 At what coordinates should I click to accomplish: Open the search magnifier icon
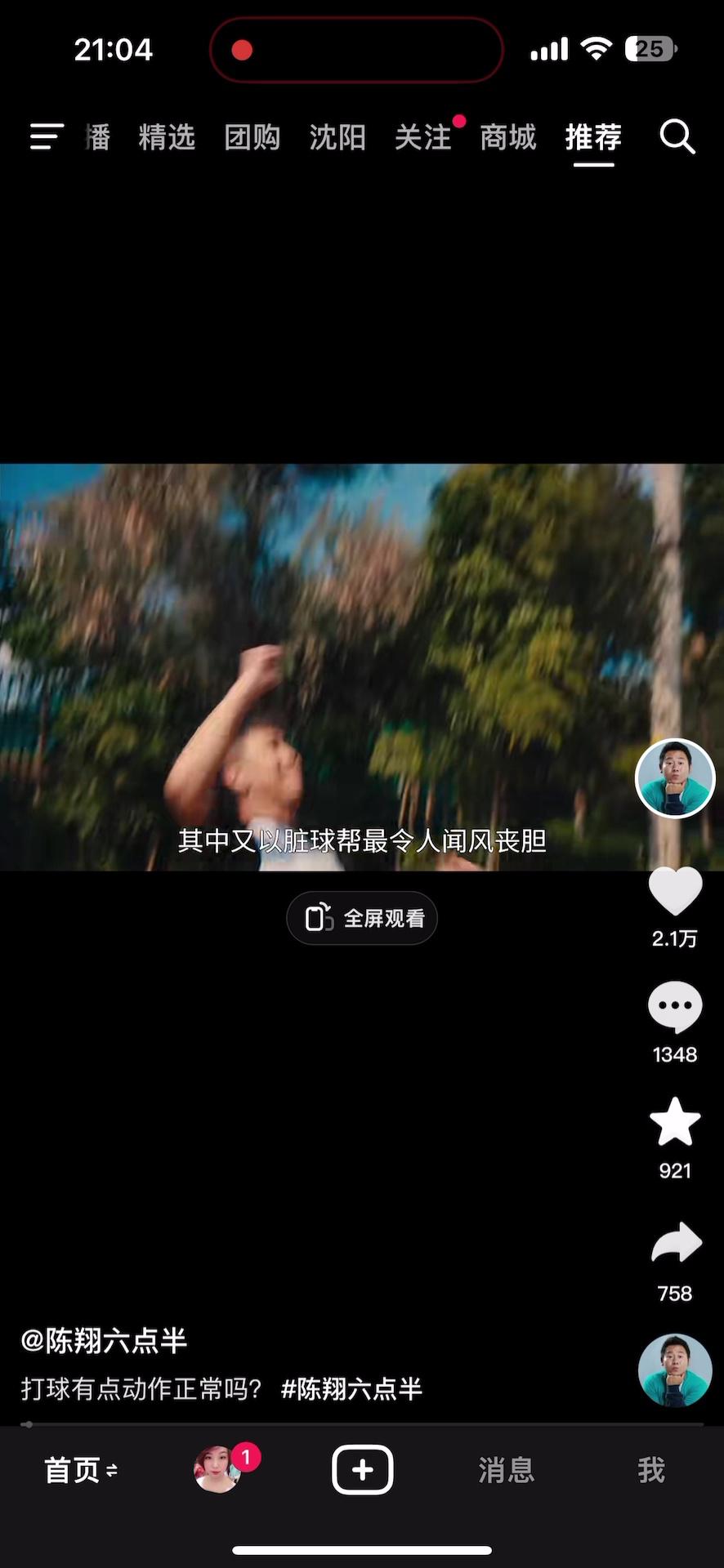pos(677,137)
